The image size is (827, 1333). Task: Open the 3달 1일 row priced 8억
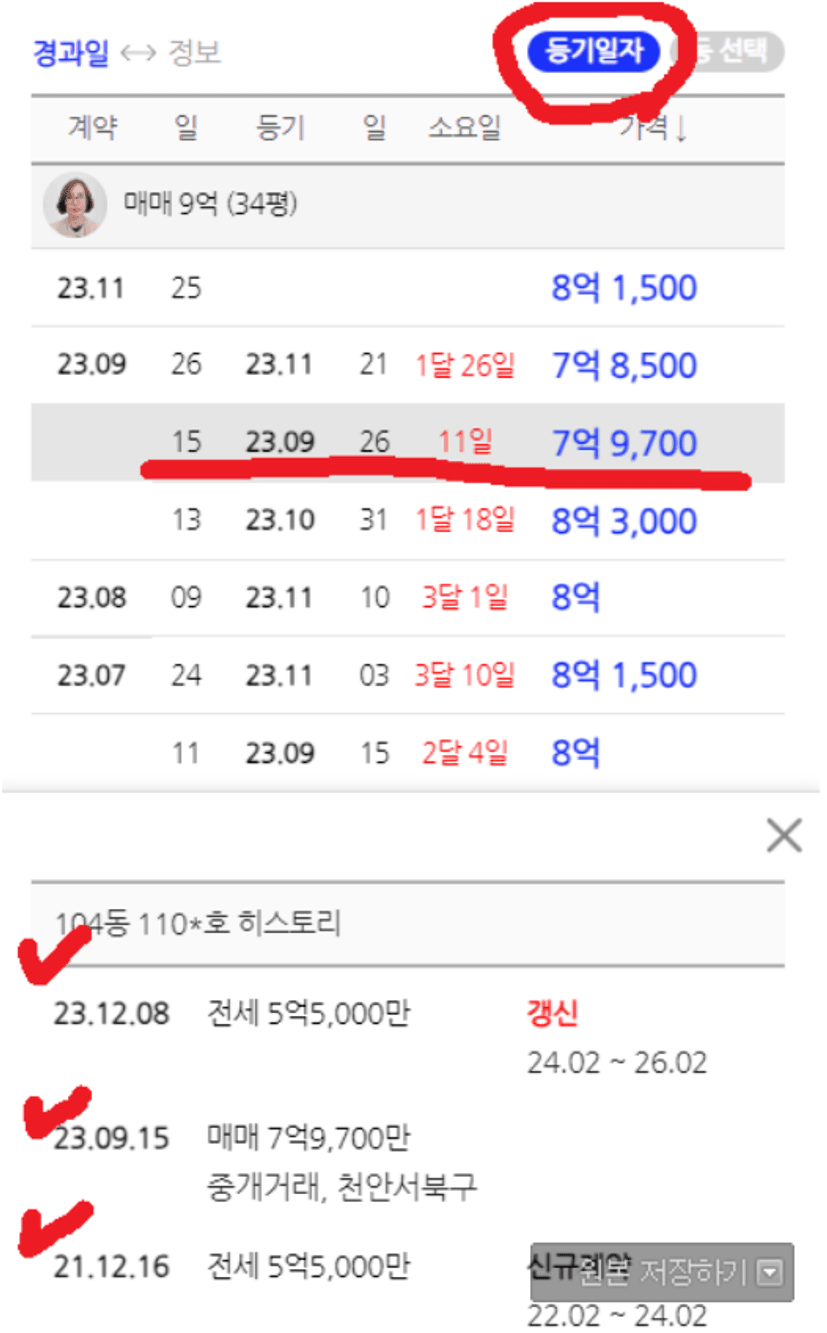pyautogui.click(x=408, y=598)
